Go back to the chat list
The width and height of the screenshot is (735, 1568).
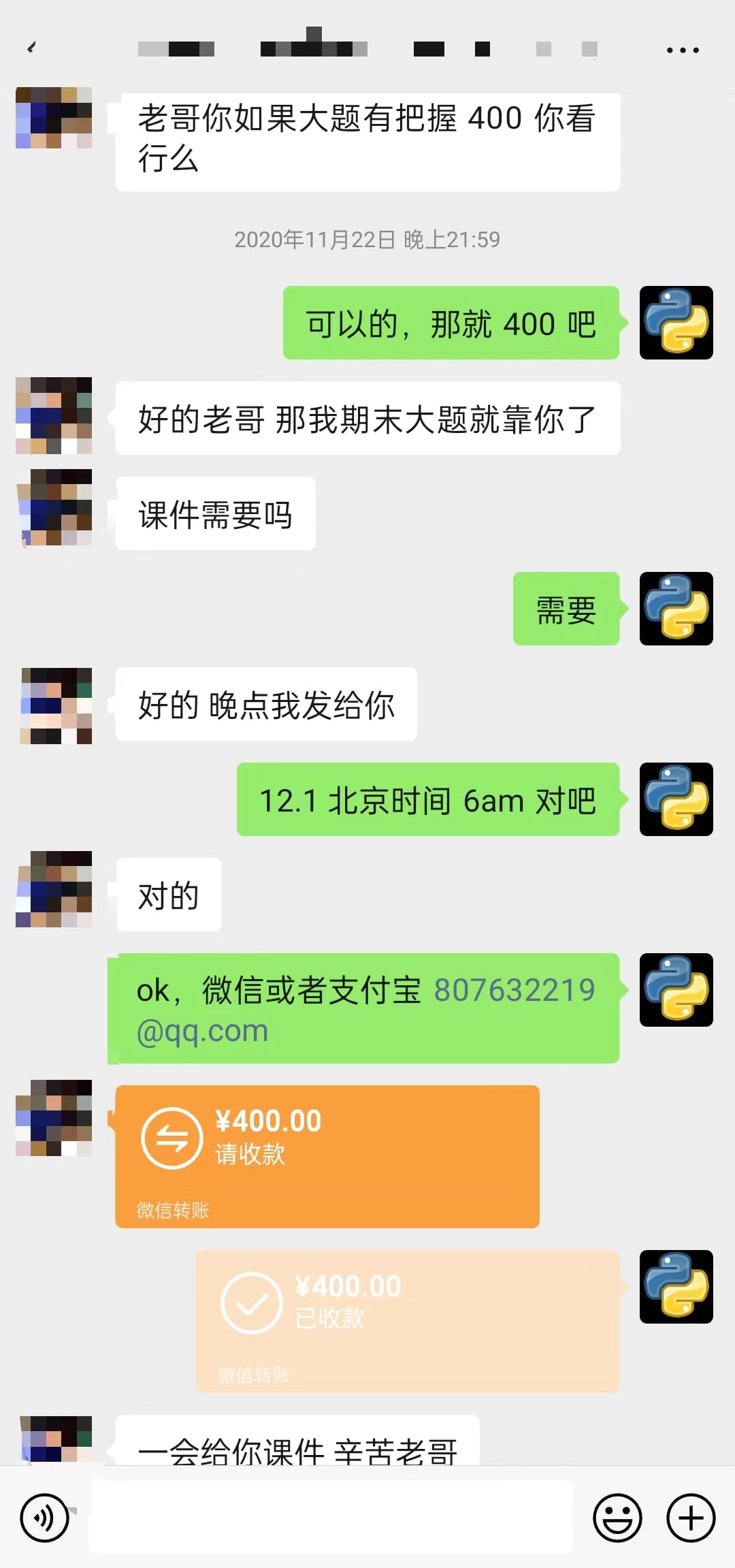point(31,48)
